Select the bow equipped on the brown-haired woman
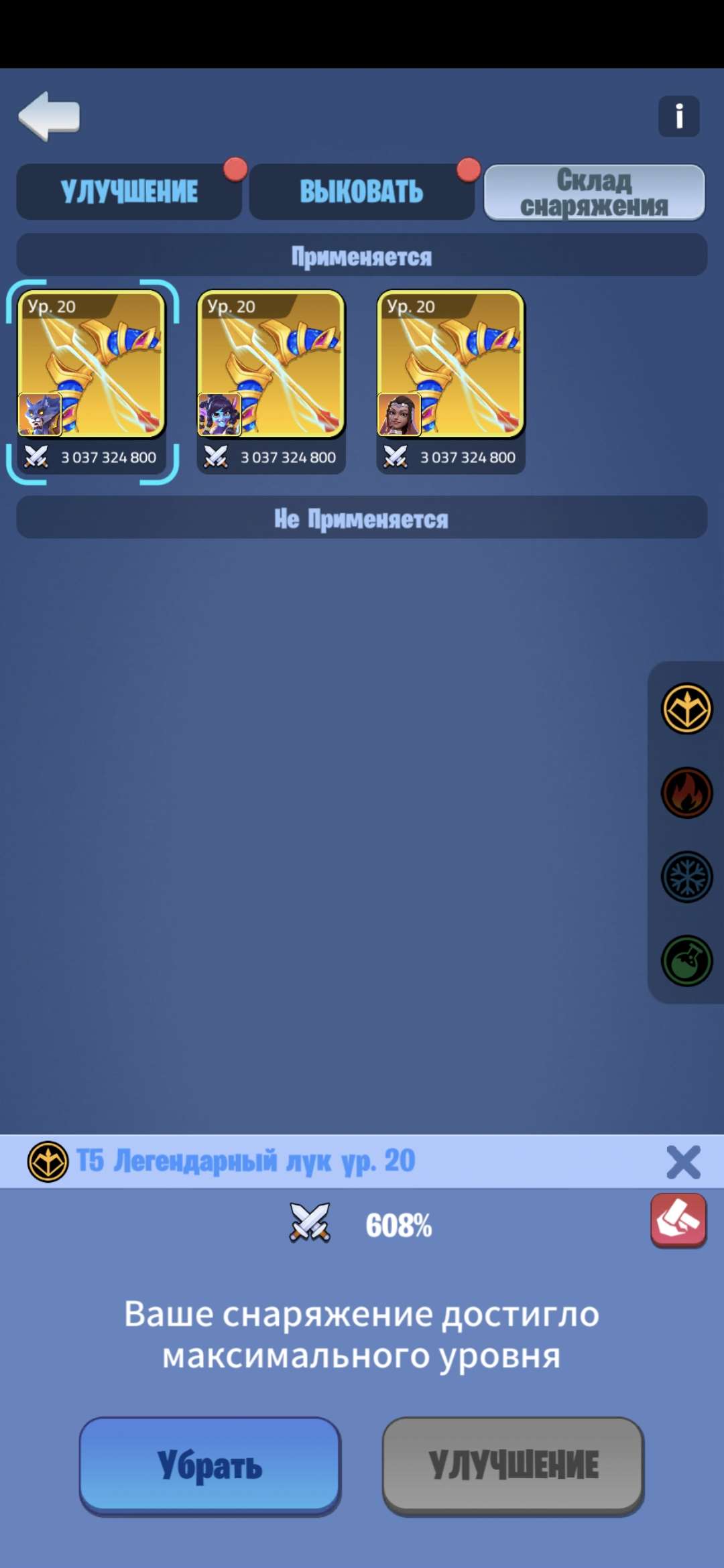 click(450, 365)
